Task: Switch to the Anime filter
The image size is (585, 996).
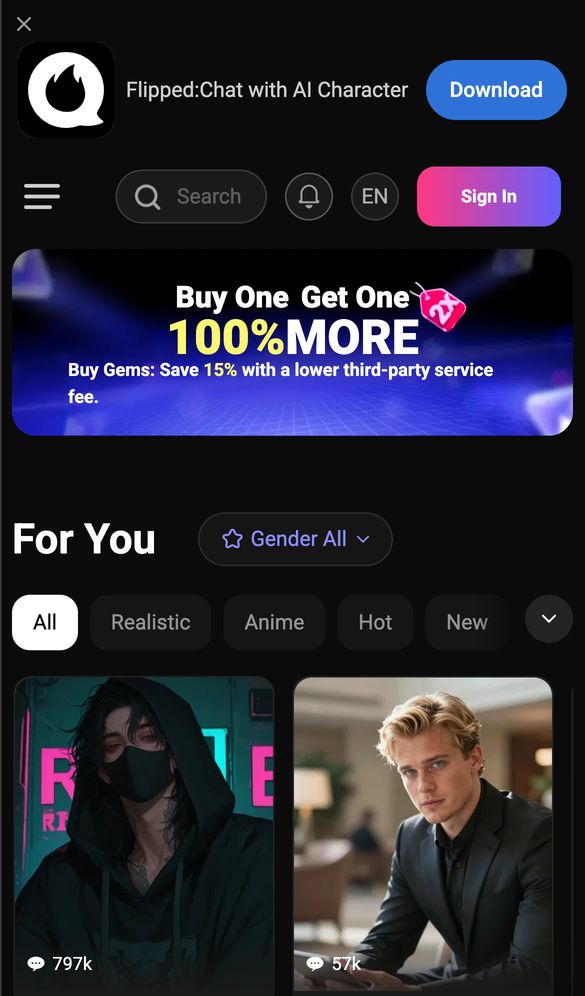Action: click(x=274, y=622)
